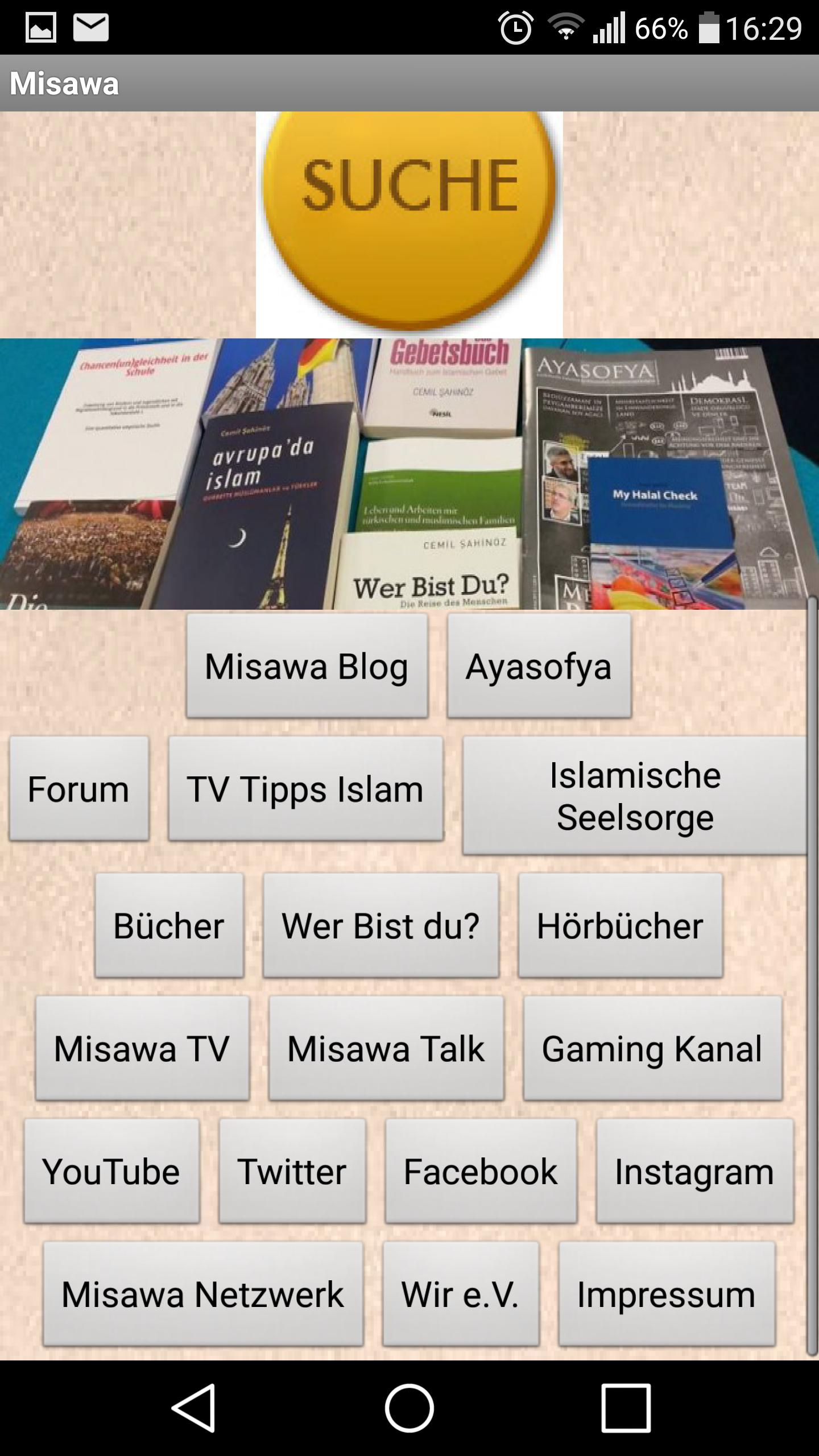Tap the Wer Bist du? button
Image resolution: width=819 pixels, height=1456 pixels.
point(381,925)
